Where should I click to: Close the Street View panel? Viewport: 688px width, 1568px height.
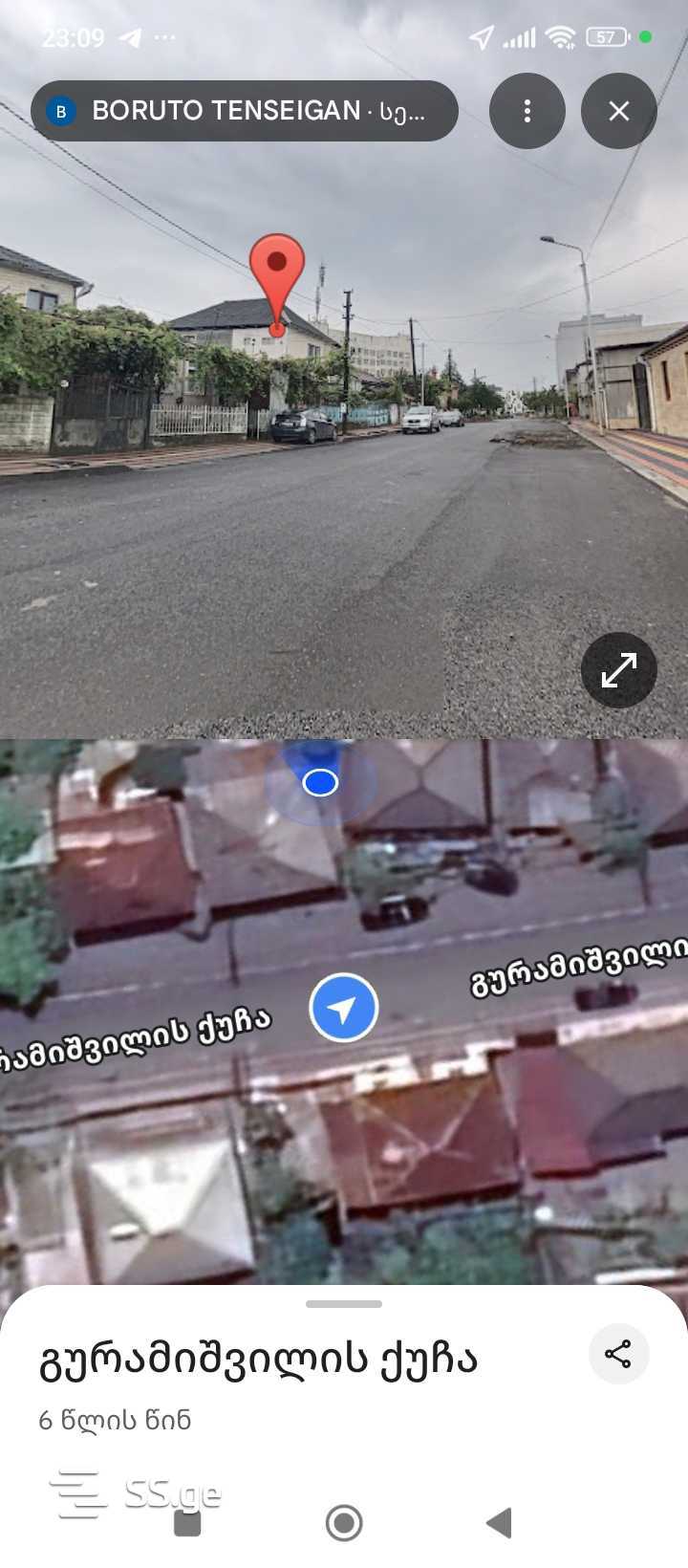pyautogui.click(x=618, y=111)
